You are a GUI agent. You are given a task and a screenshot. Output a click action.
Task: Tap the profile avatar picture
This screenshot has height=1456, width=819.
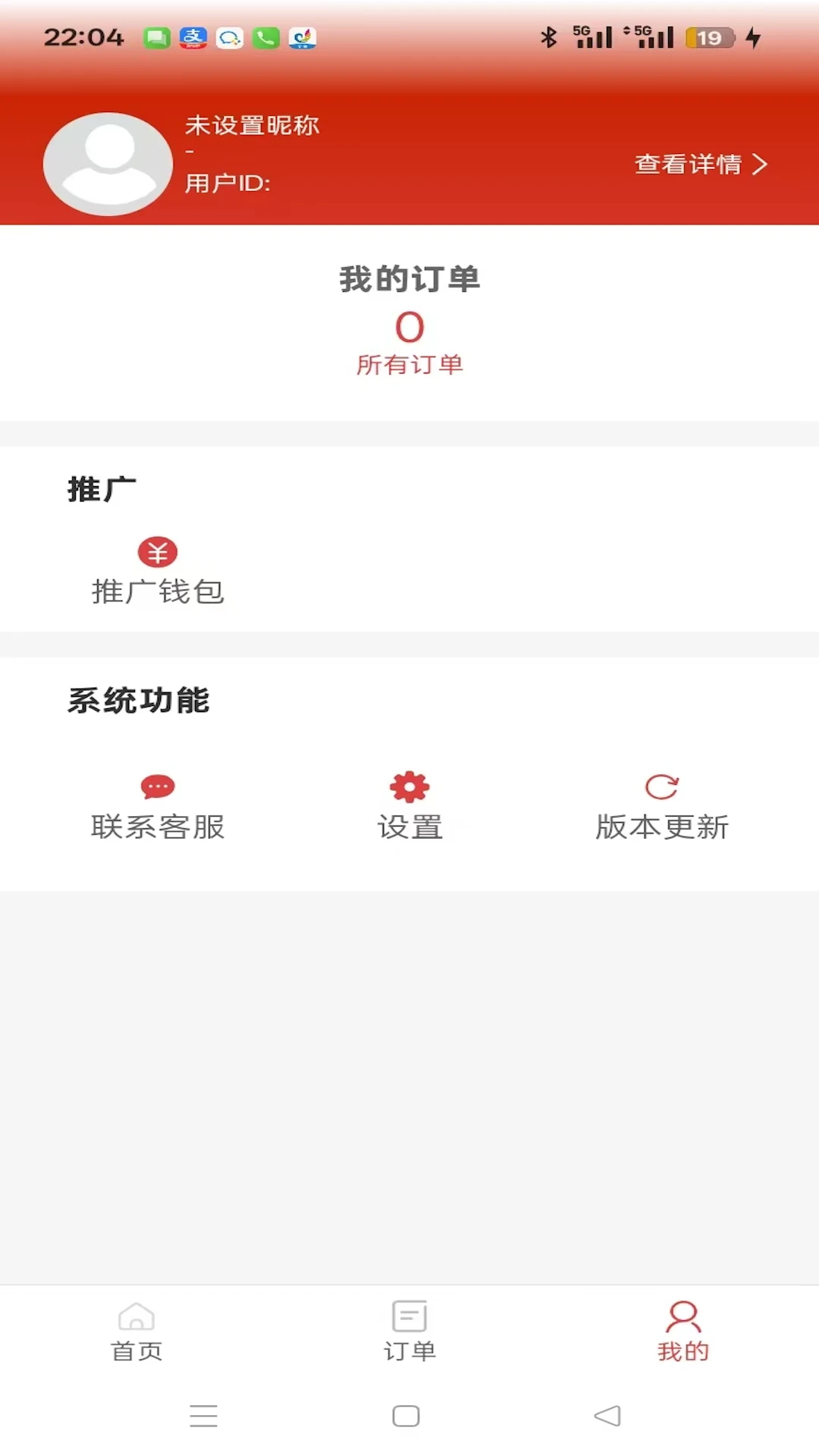click(108, 164)
